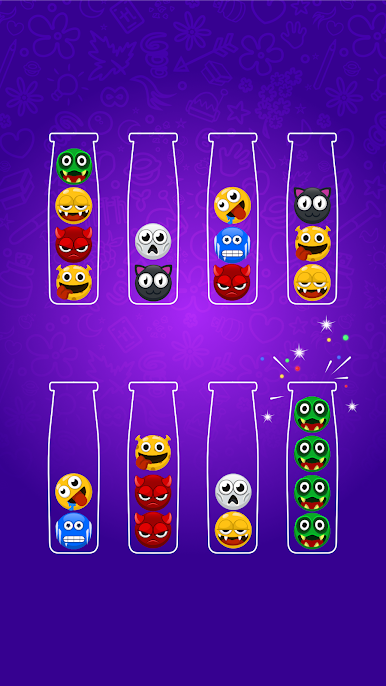This screenshot has width=386, height=686.
Task: Tap the bottle with two red devils
Action: click(x=153, y=468)
